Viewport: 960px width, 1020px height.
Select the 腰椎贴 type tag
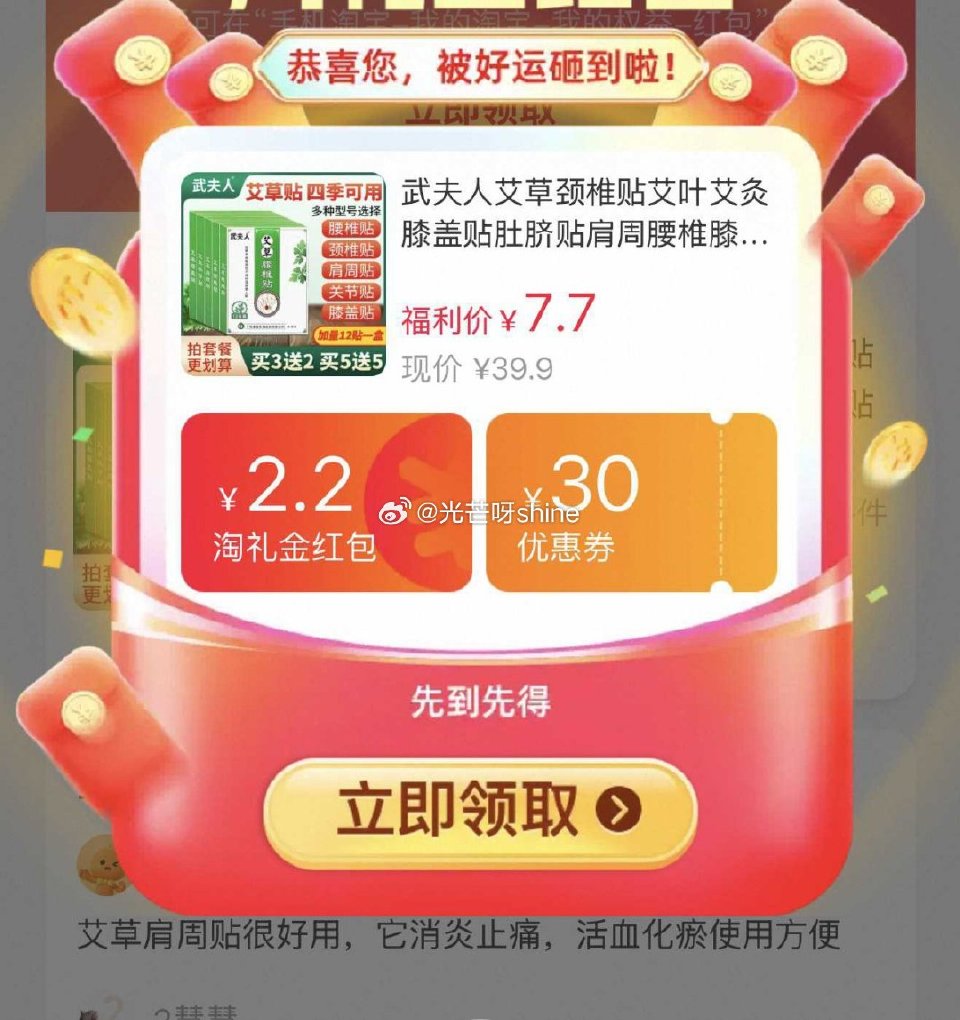point(352,228)
